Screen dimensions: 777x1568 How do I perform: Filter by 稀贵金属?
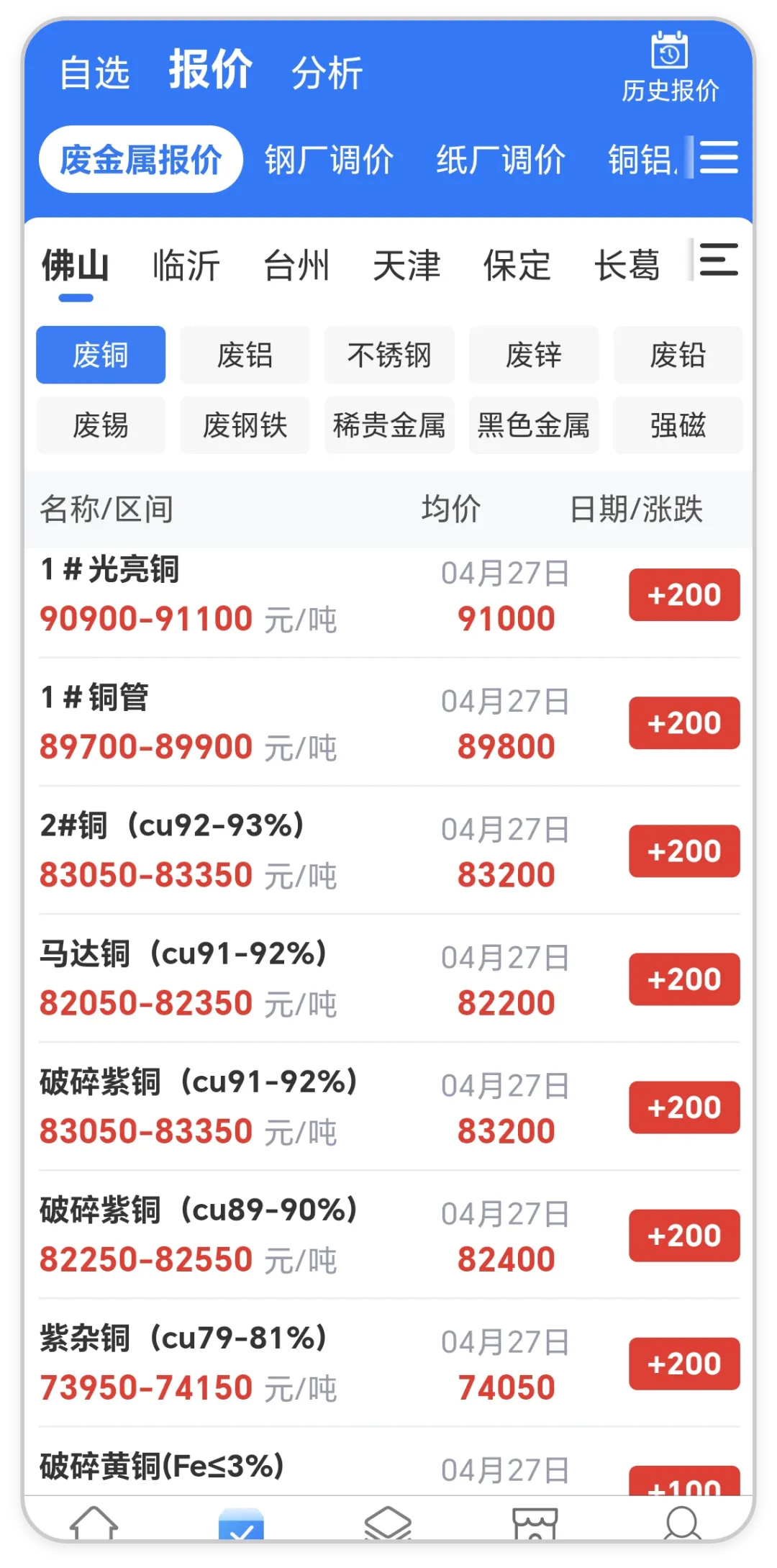[x=389, y=425]
